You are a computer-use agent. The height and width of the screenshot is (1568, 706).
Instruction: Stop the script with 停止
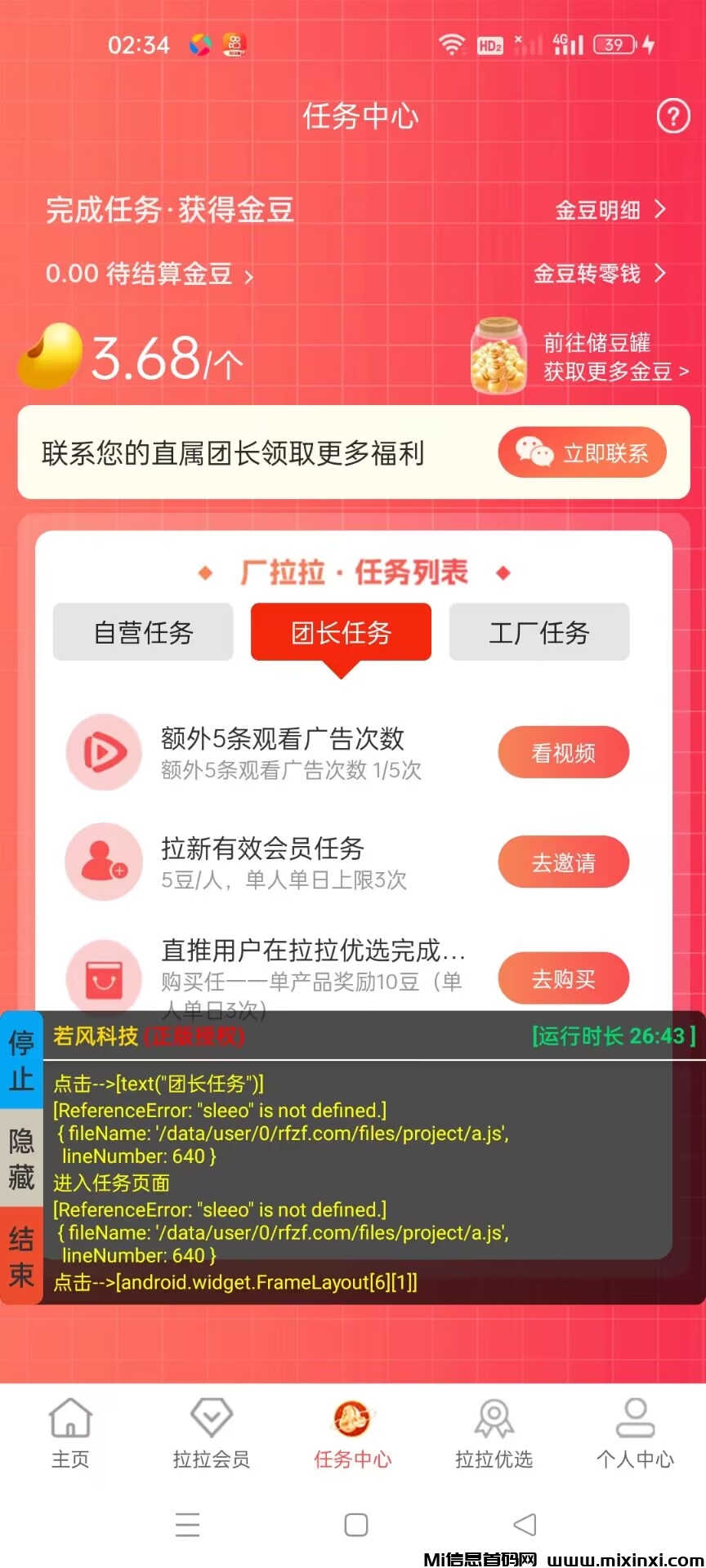pos(21,1061)
